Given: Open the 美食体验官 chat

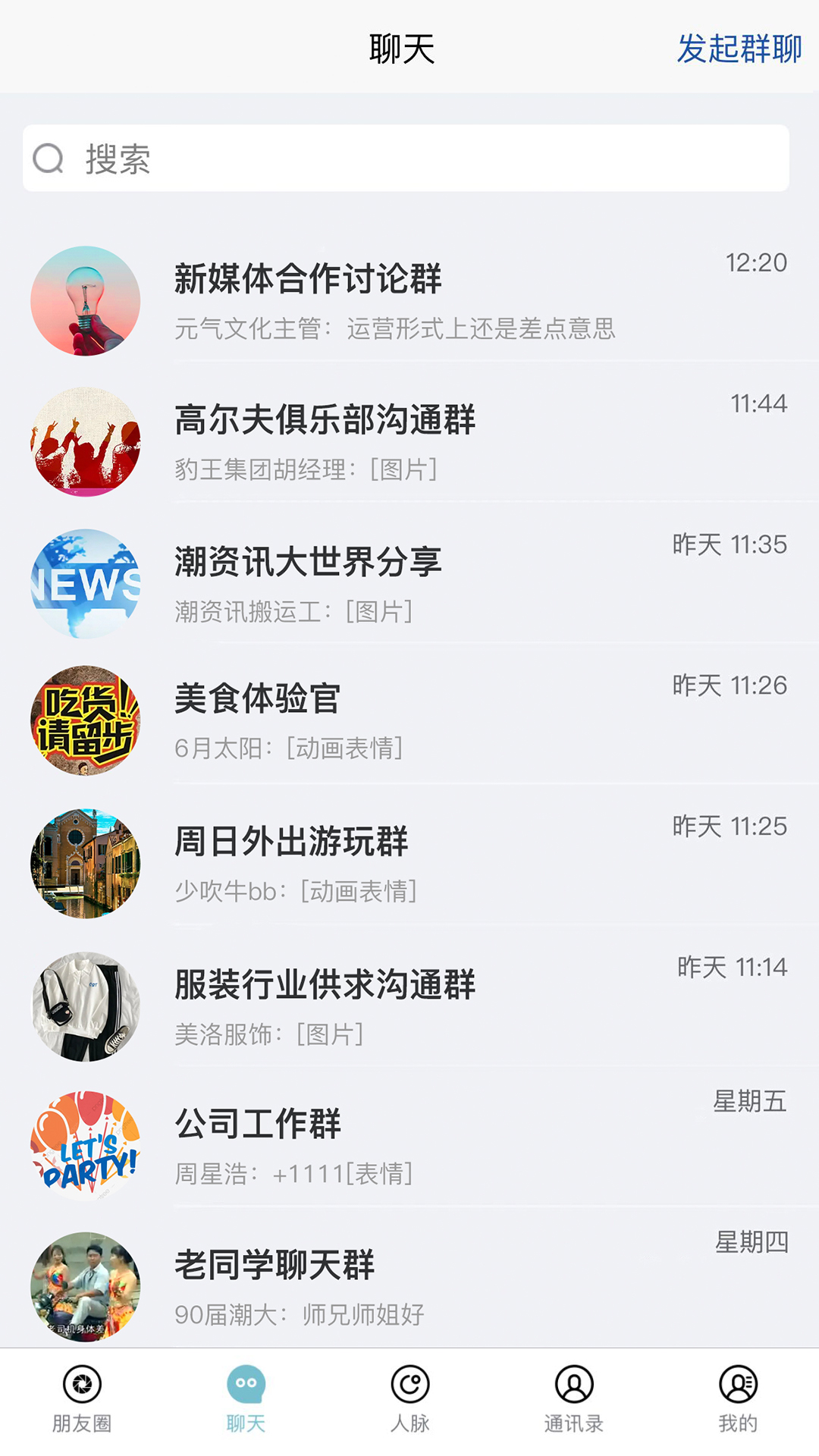Looking at the screenshot, I should coord(409,721).
